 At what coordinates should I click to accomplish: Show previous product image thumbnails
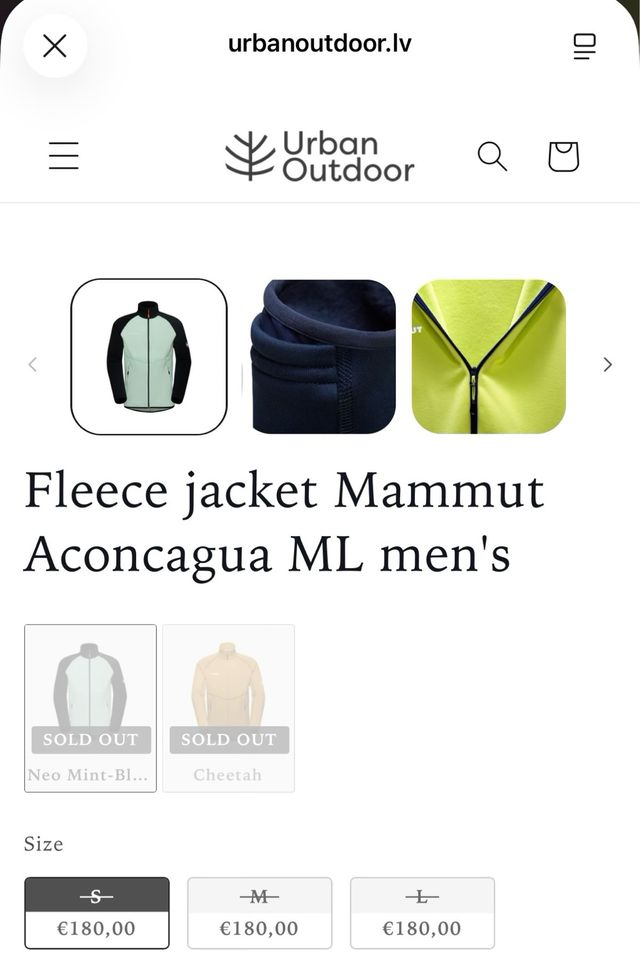(33, 364)
